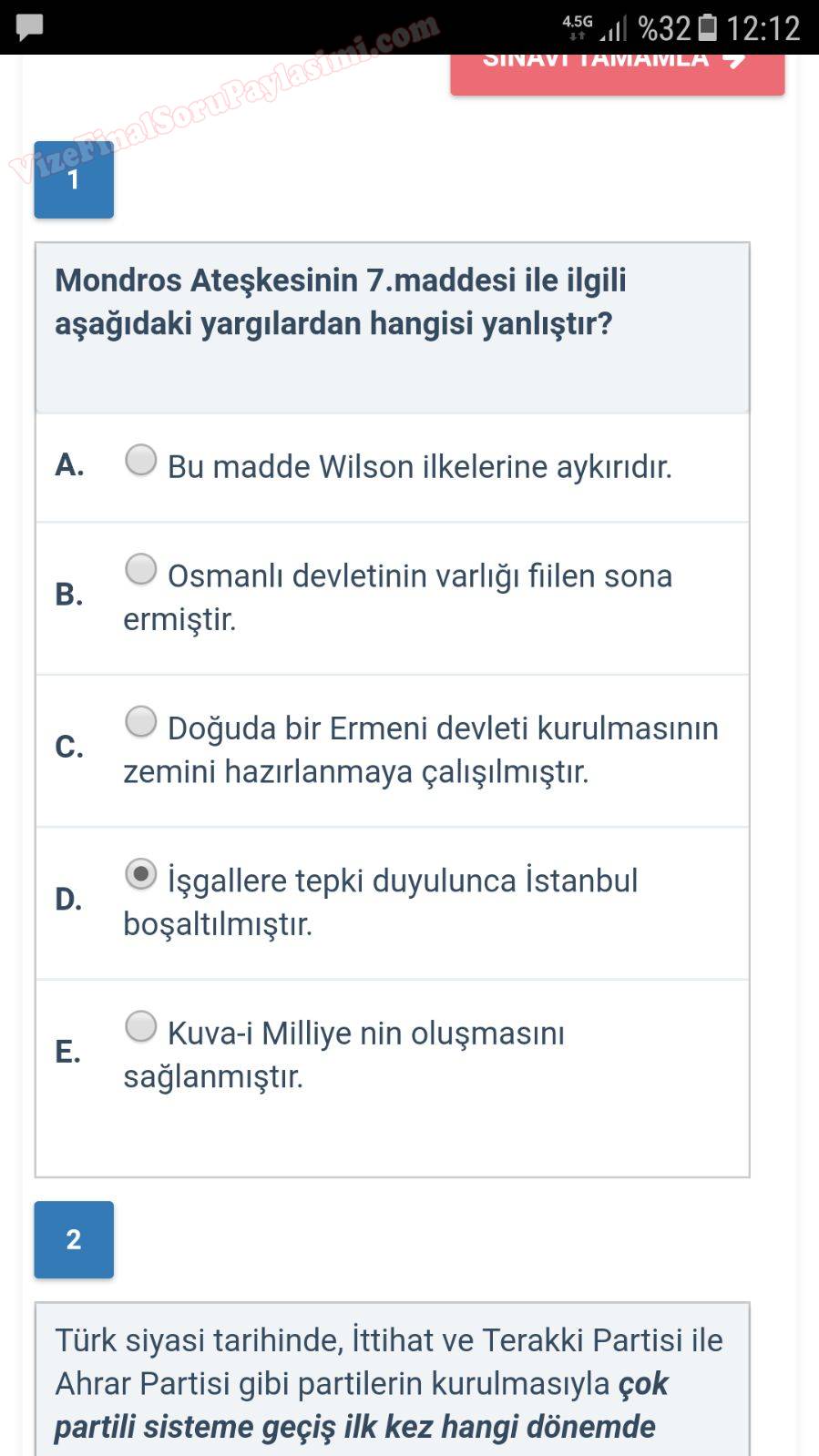
Task: Tap the question 2 number button
Action: (x=74, y=1239)
